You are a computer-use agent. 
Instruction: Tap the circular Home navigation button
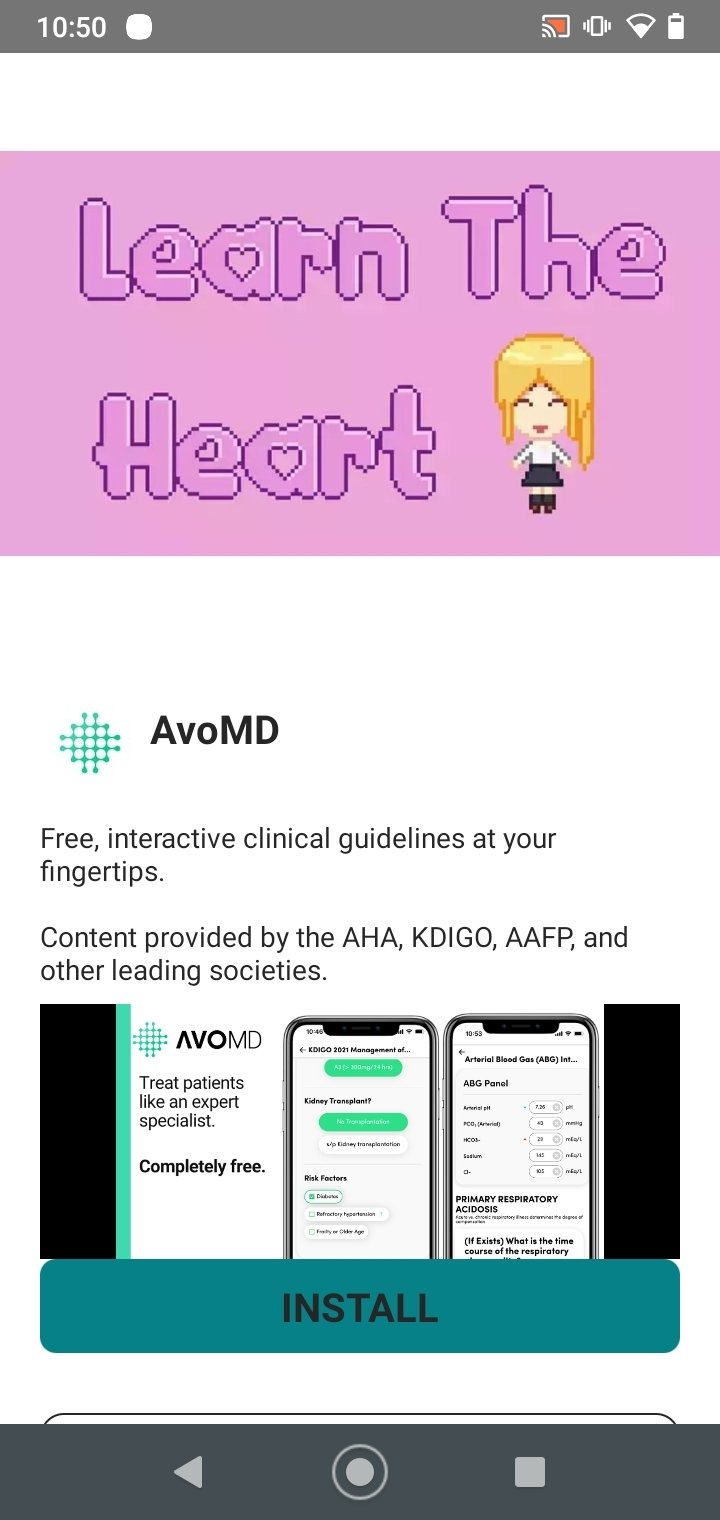pos(360,1471)
